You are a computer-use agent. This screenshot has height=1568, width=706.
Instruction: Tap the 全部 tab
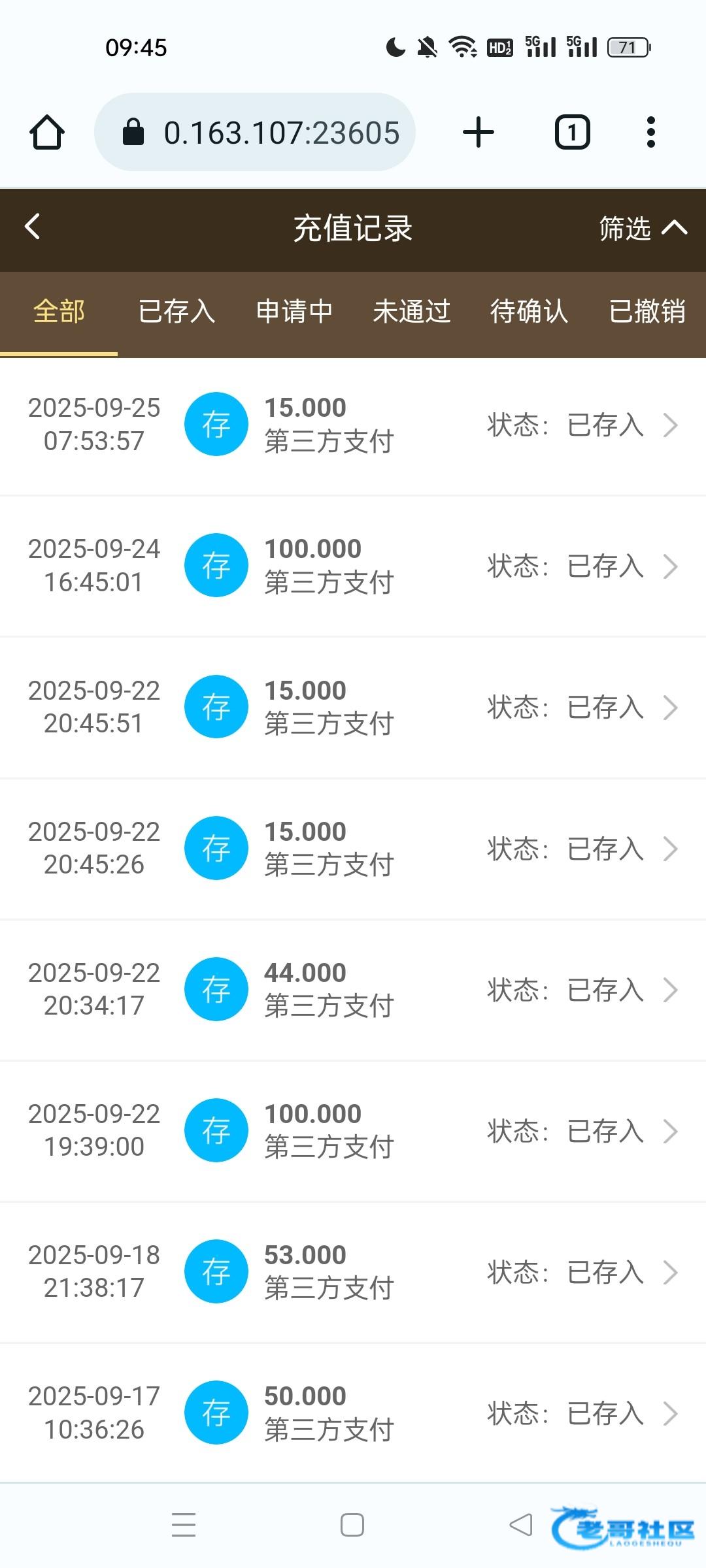pos(59,312)
